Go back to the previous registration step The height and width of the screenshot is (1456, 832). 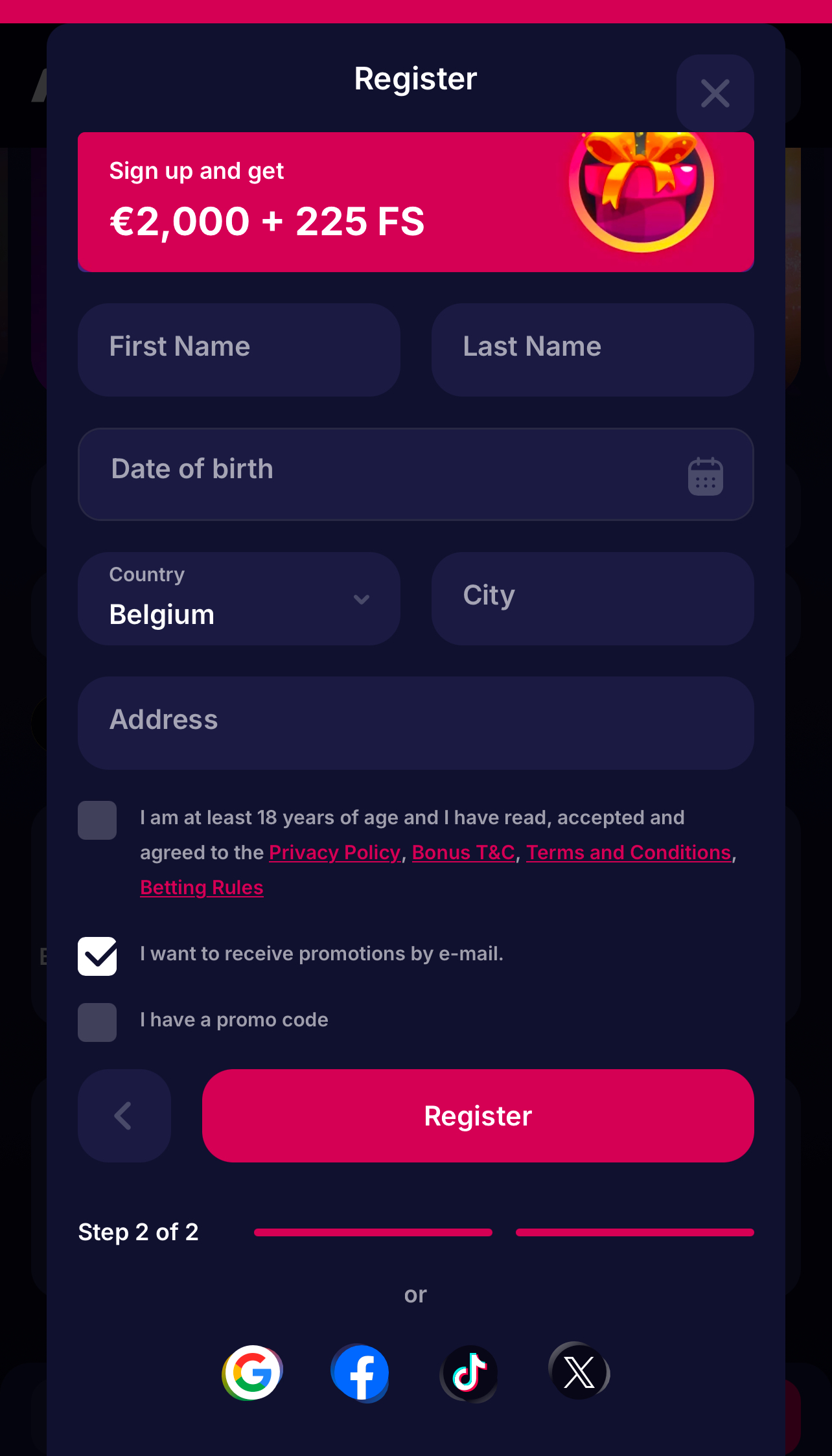click(124, 1115)
